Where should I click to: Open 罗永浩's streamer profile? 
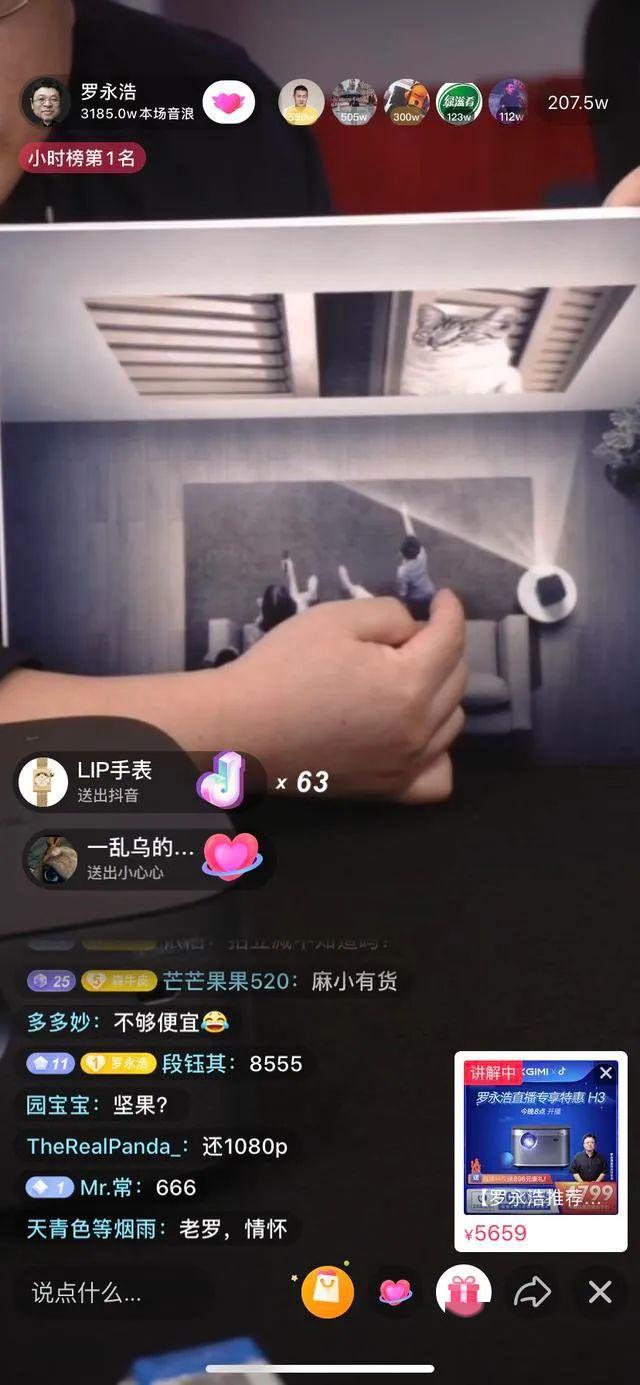(45, 102)
